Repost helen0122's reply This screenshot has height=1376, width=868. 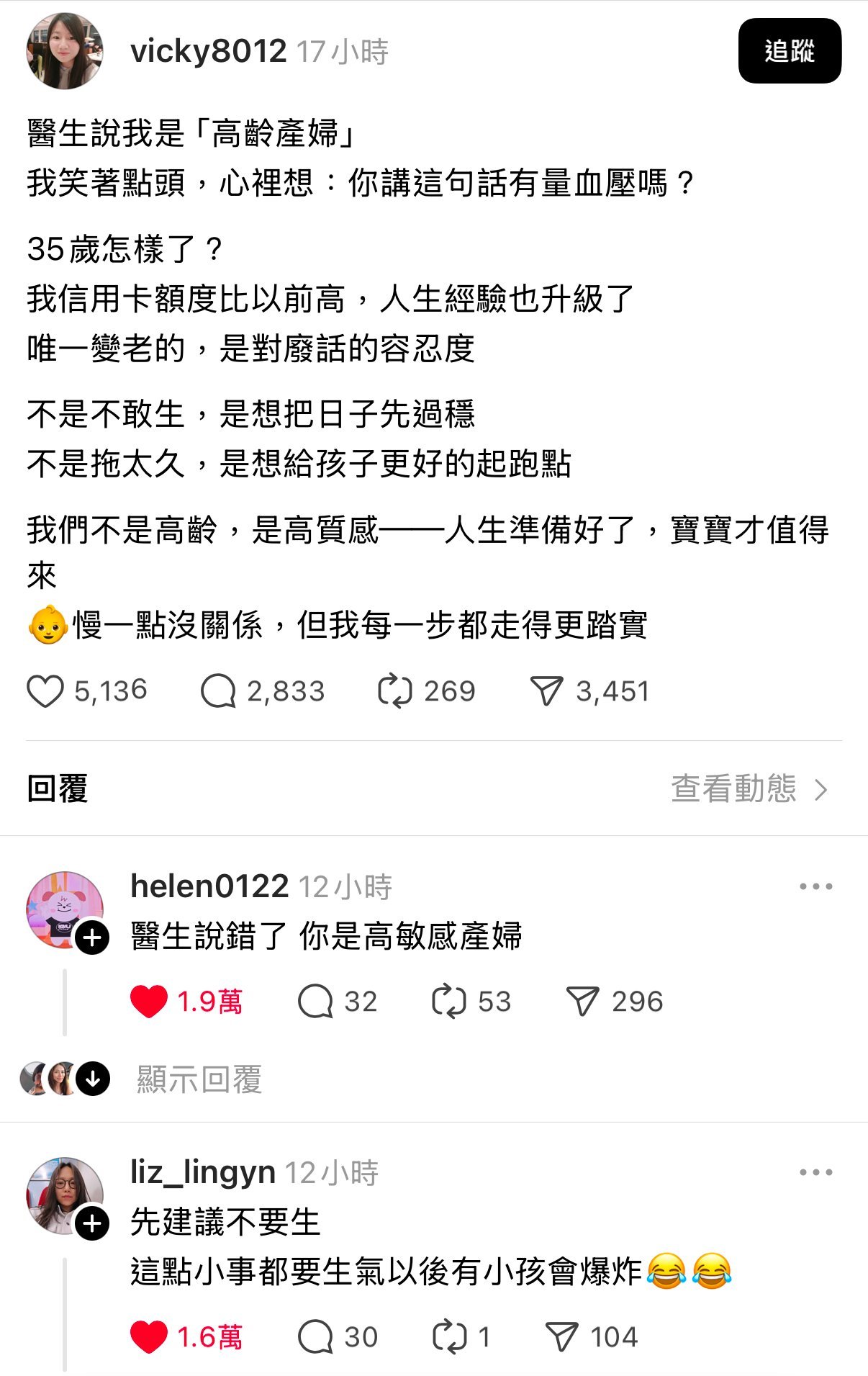pos(448,1002)
